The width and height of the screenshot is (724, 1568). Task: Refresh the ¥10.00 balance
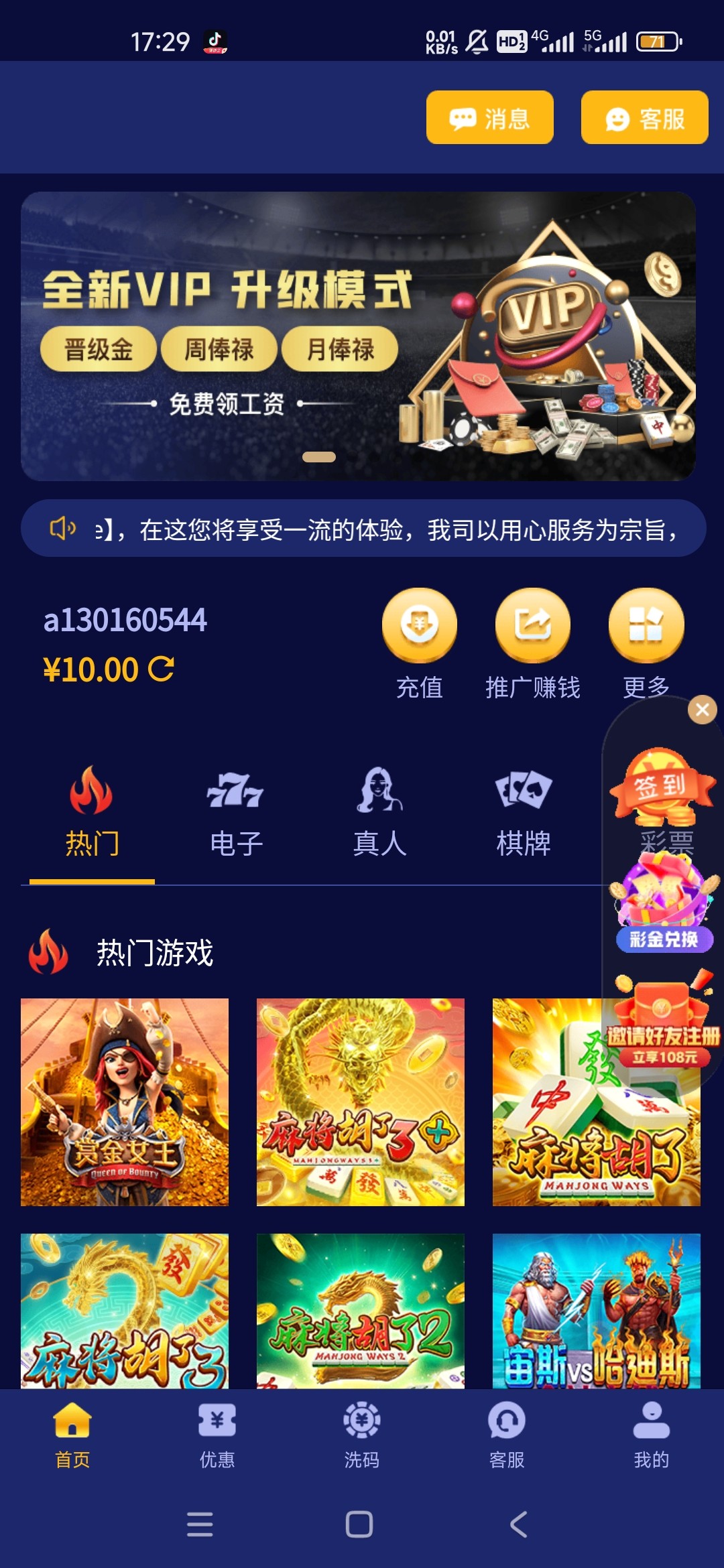(x=161, y=669)
